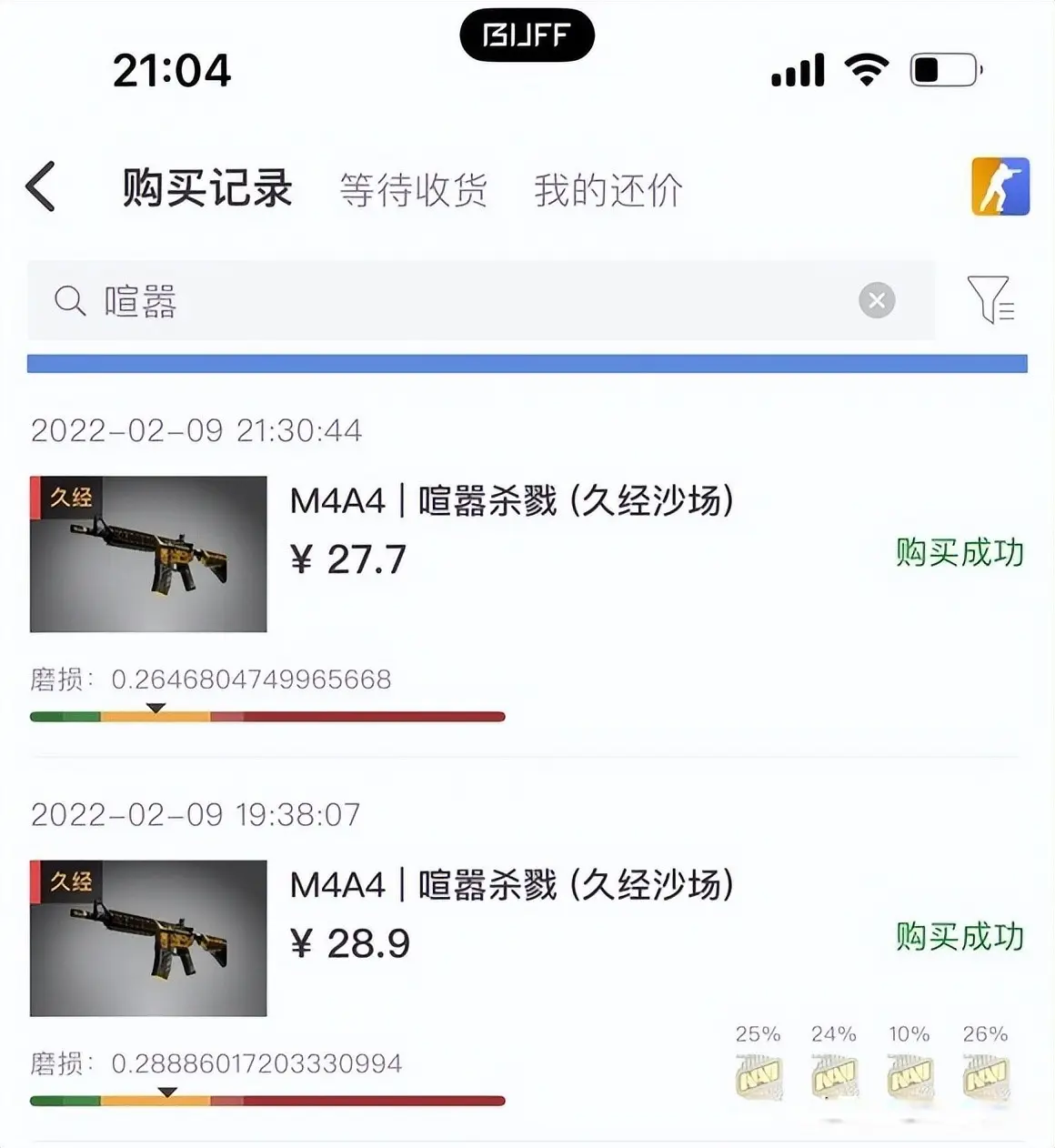1055x1148 pixels.
Task: Switch to the 等待收货 tab
Action: (x=413, y=190)
